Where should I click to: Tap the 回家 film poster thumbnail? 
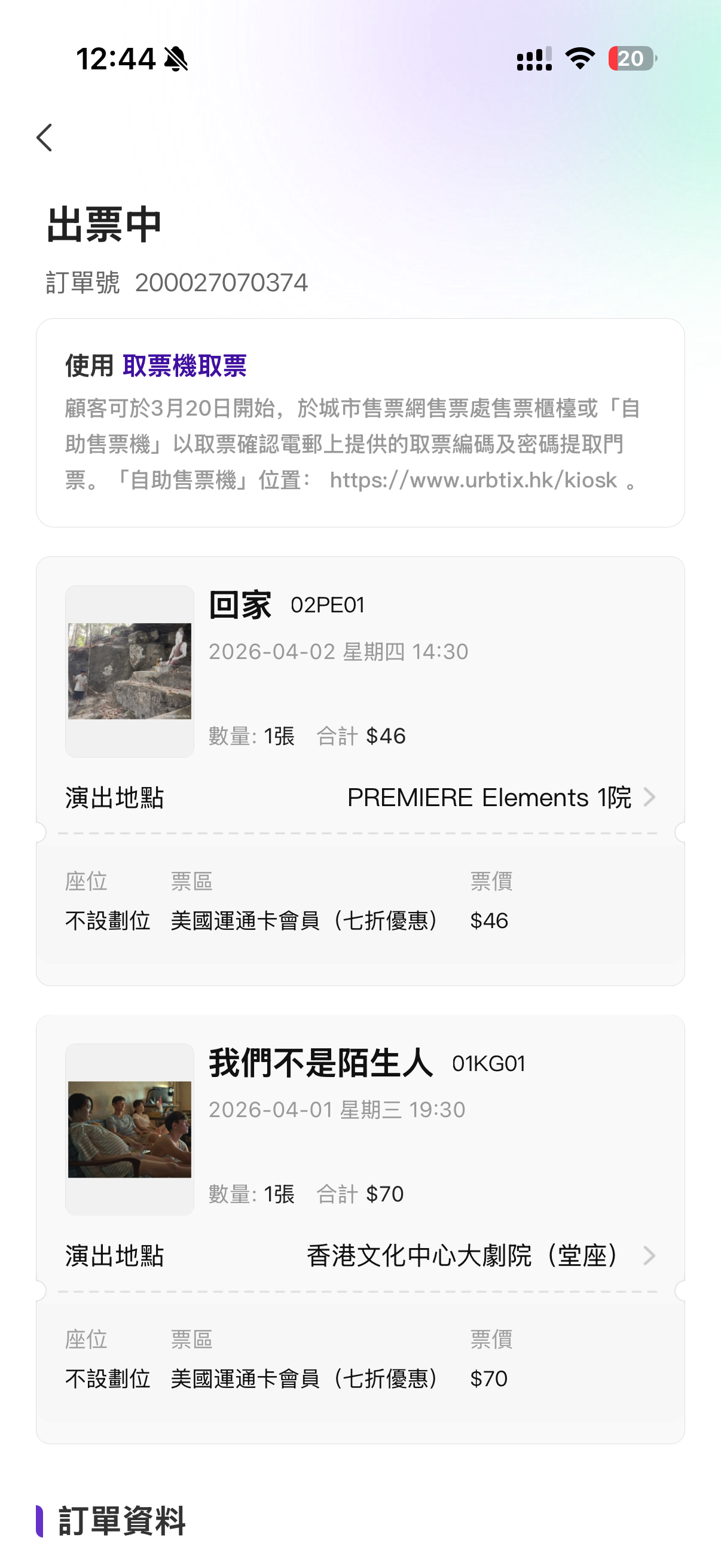[x=130, y=672]
